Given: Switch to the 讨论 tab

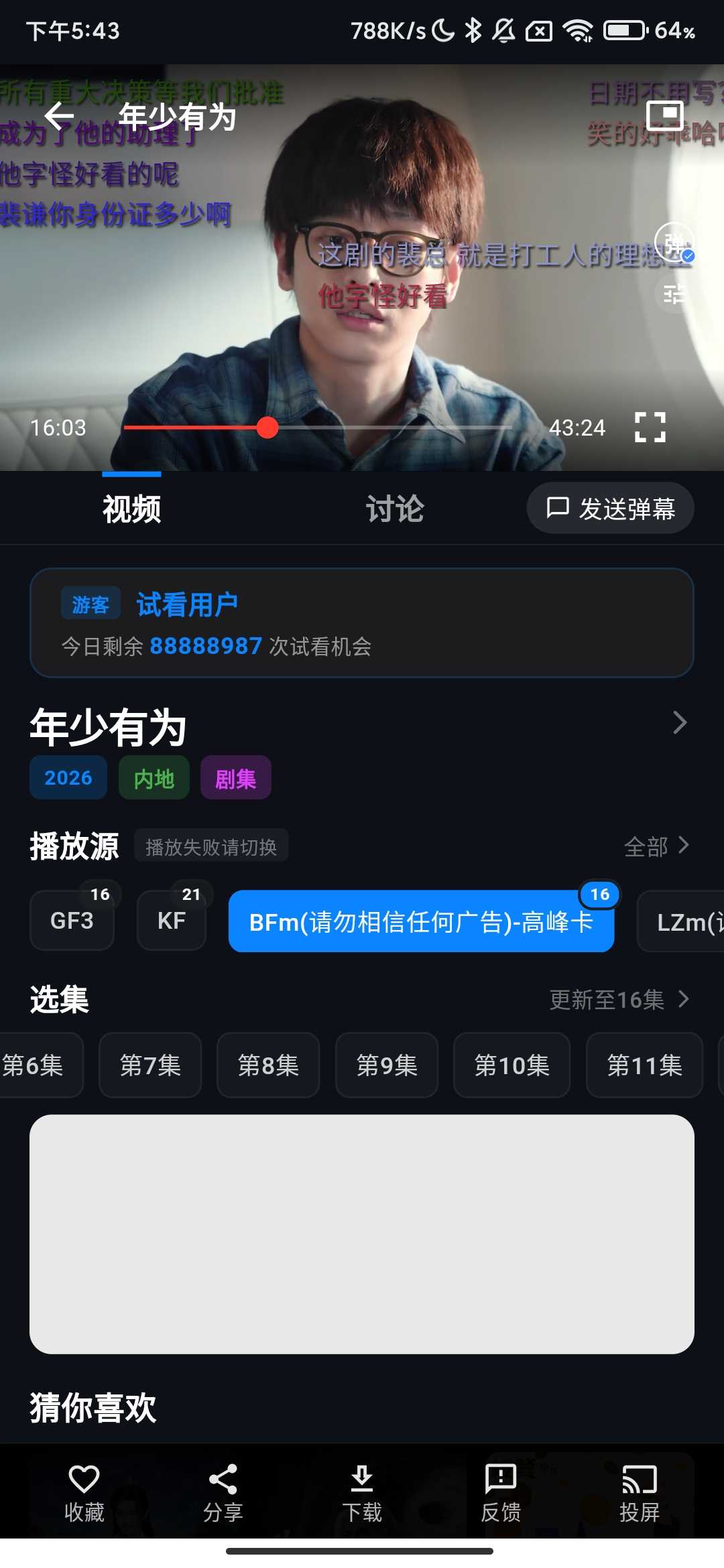Looking at the screenshot, I should (x=394, y=509).
